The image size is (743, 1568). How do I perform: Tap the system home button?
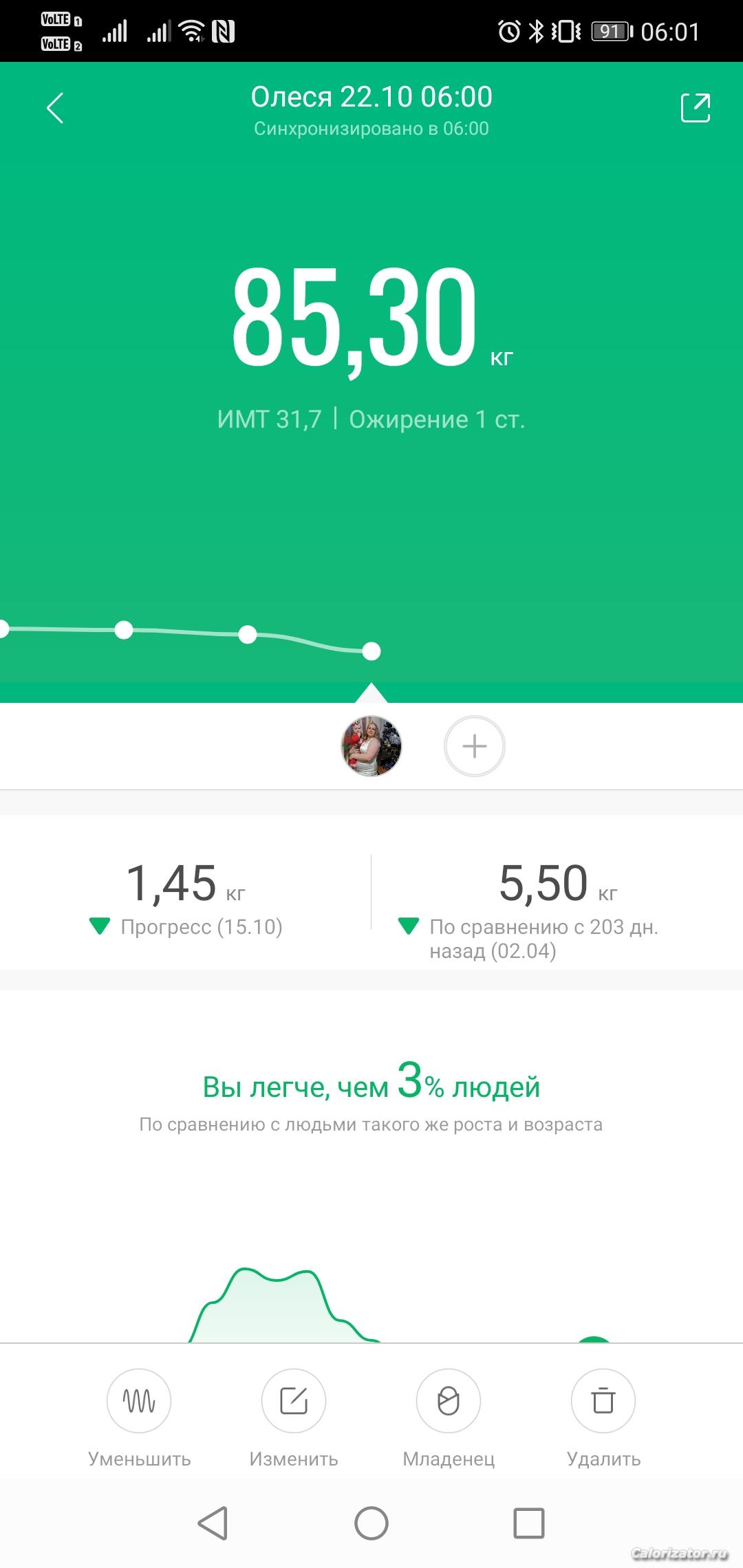(371, 1523)
